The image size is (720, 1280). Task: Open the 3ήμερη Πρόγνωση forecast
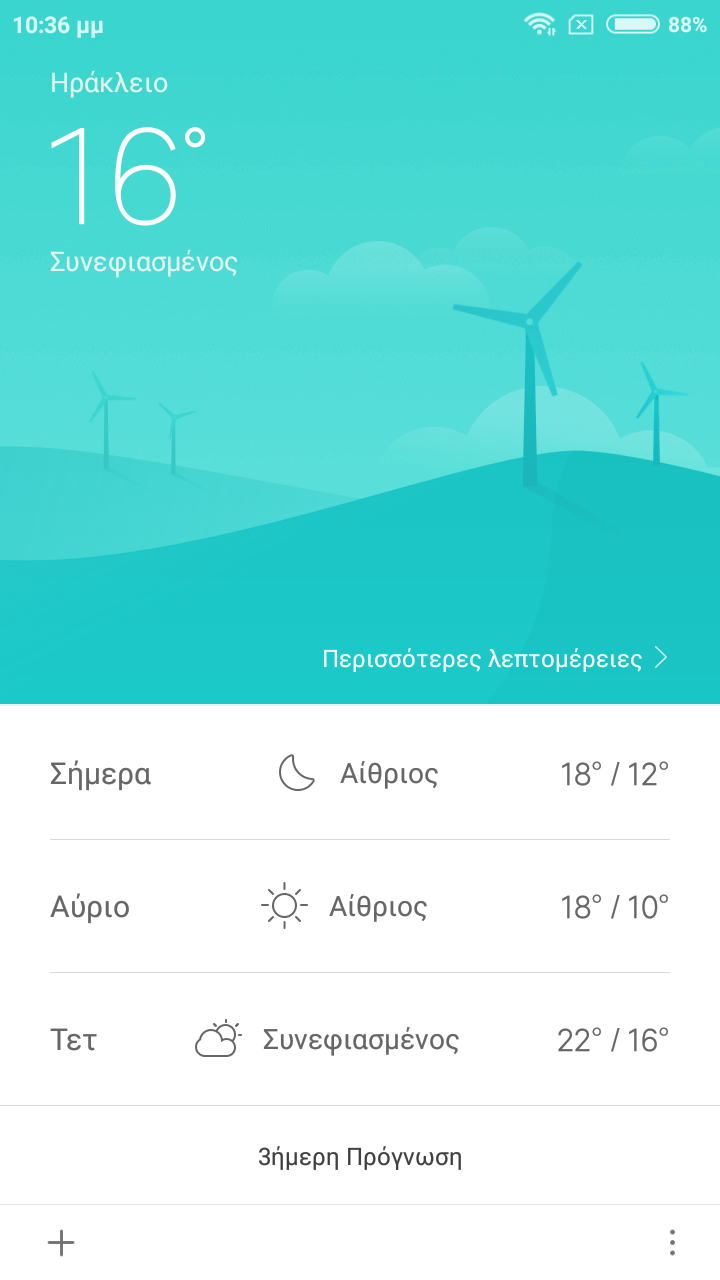pos(360,1157)
